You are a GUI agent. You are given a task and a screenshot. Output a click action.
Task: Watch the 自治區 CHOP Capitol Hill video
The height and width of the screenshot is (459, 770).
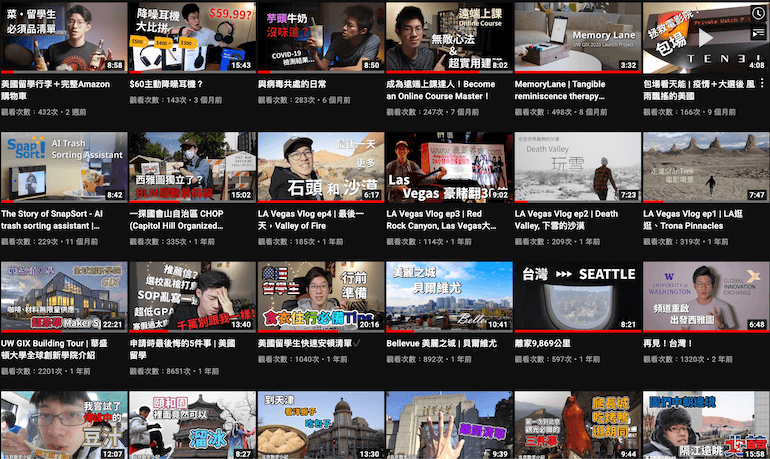click(x=191, y=166)
